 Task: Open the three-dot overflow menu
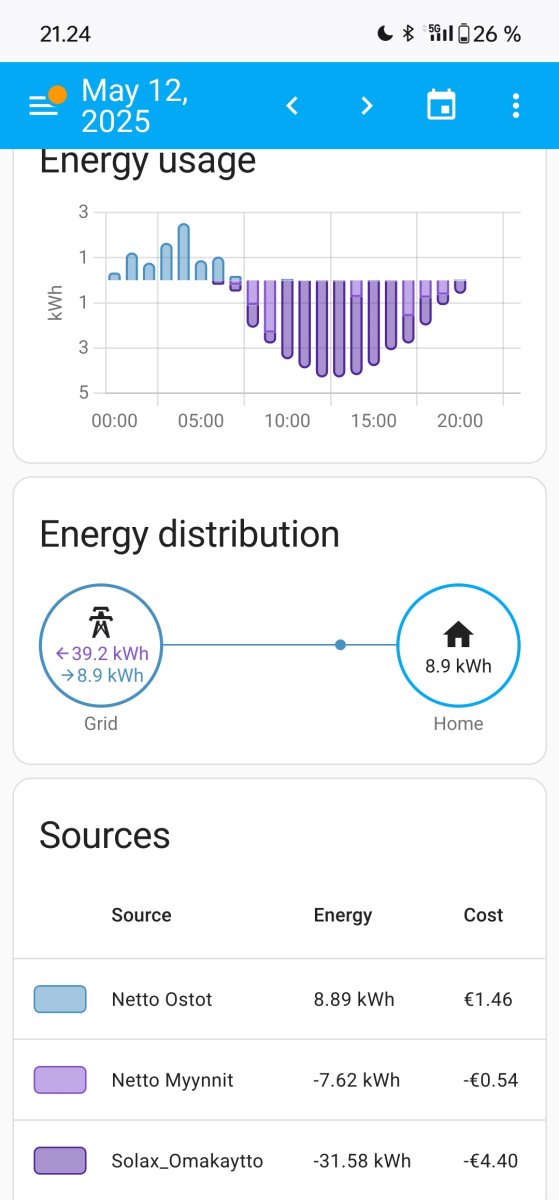pyautogui.click(x=516, y=105)
